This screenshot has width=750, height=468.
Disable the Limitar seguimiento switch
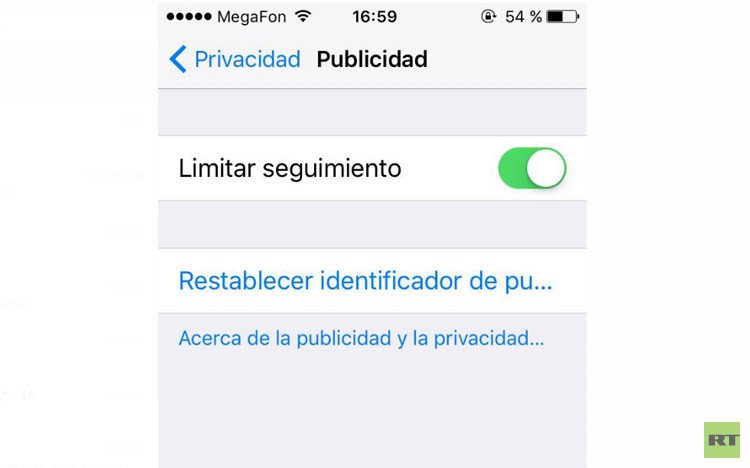coord(531,169)
